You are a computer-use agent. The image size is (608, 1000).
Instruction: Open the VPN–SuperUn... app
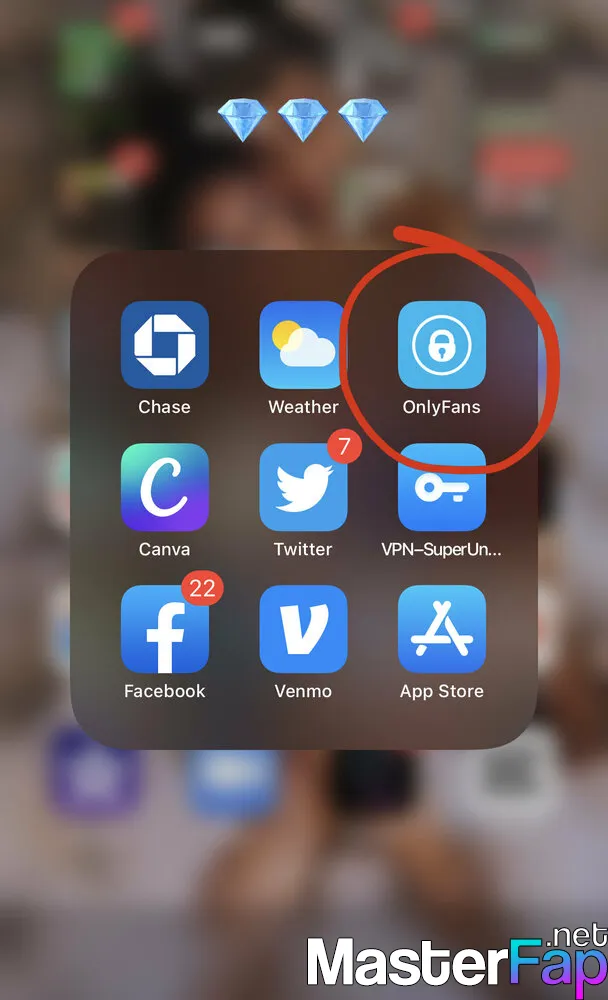pyautogui.click(x=441, y=487)
